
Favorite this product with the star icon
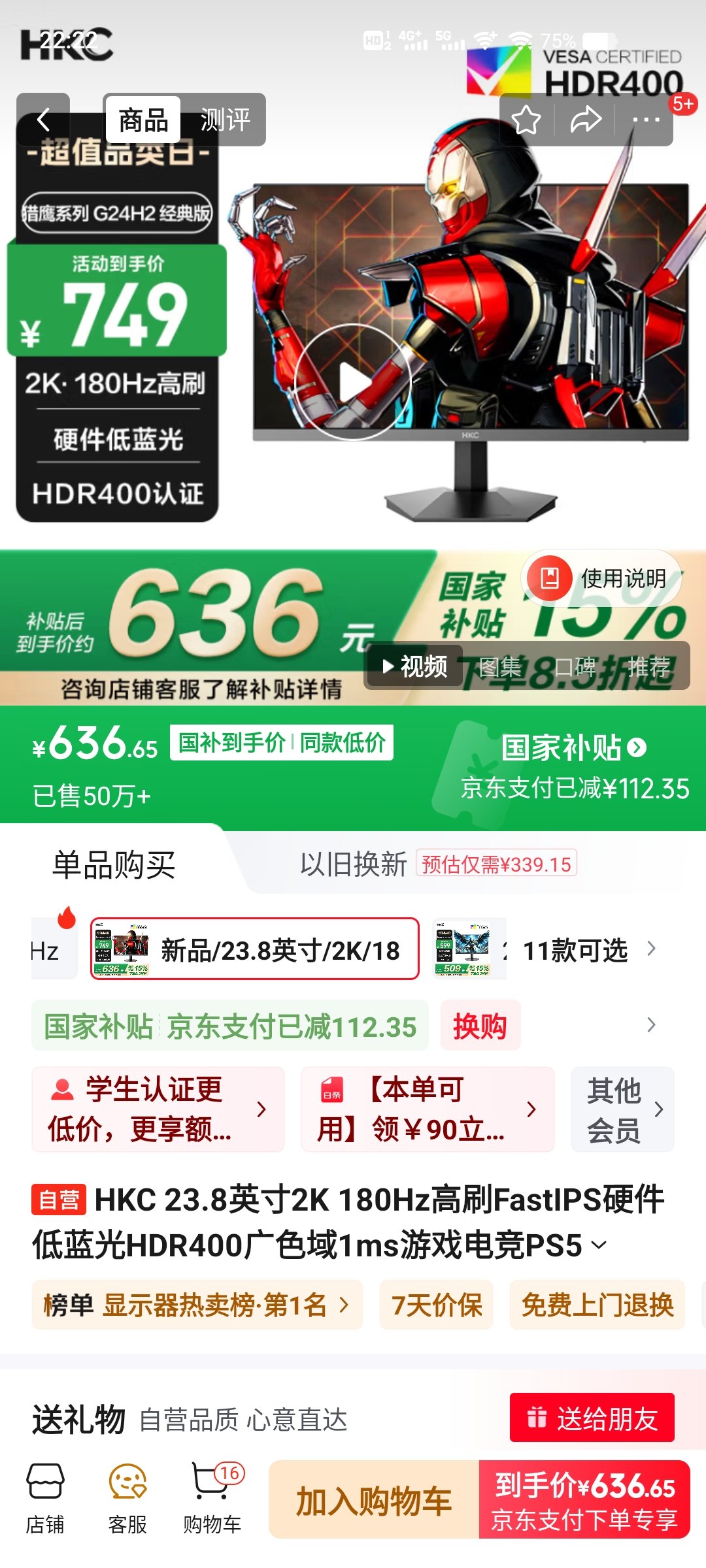pyautogui.click(x=526, y=120)
